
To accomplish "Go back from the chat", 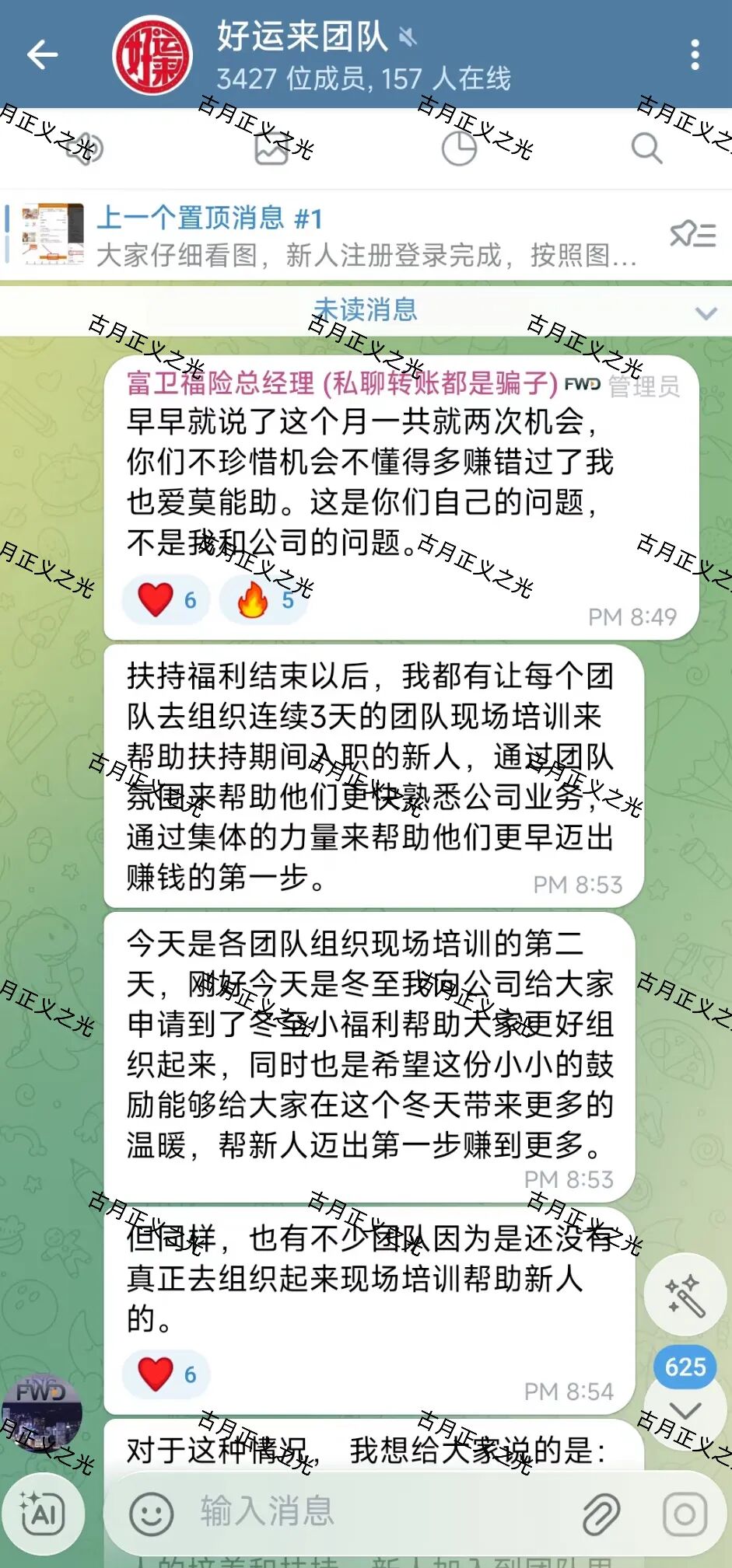I will click(43, 54).
